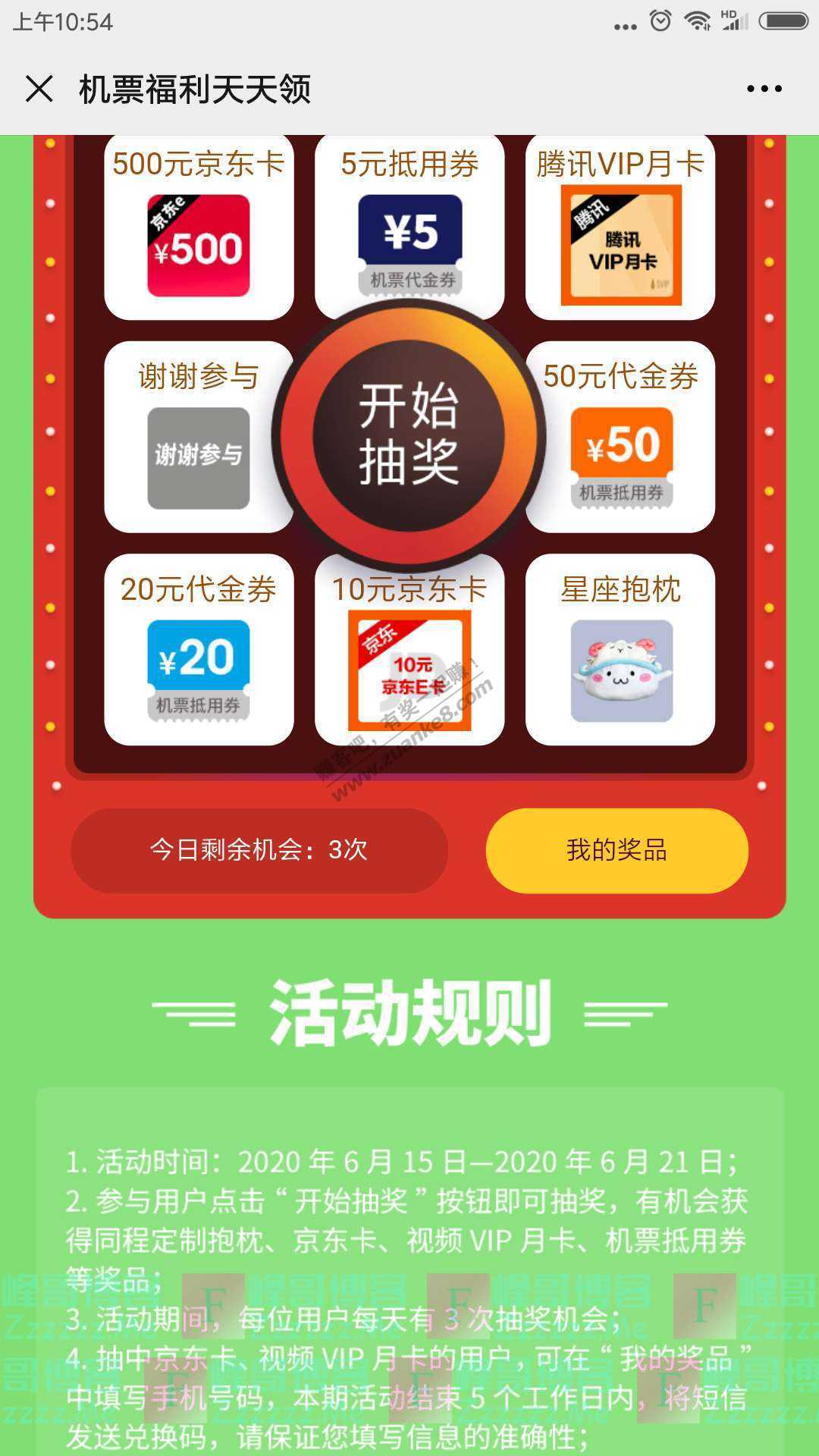This screenshot has width=819, height=1456.
Task: Open 我的奖品 to view prizes
Action: pos(617,851)
